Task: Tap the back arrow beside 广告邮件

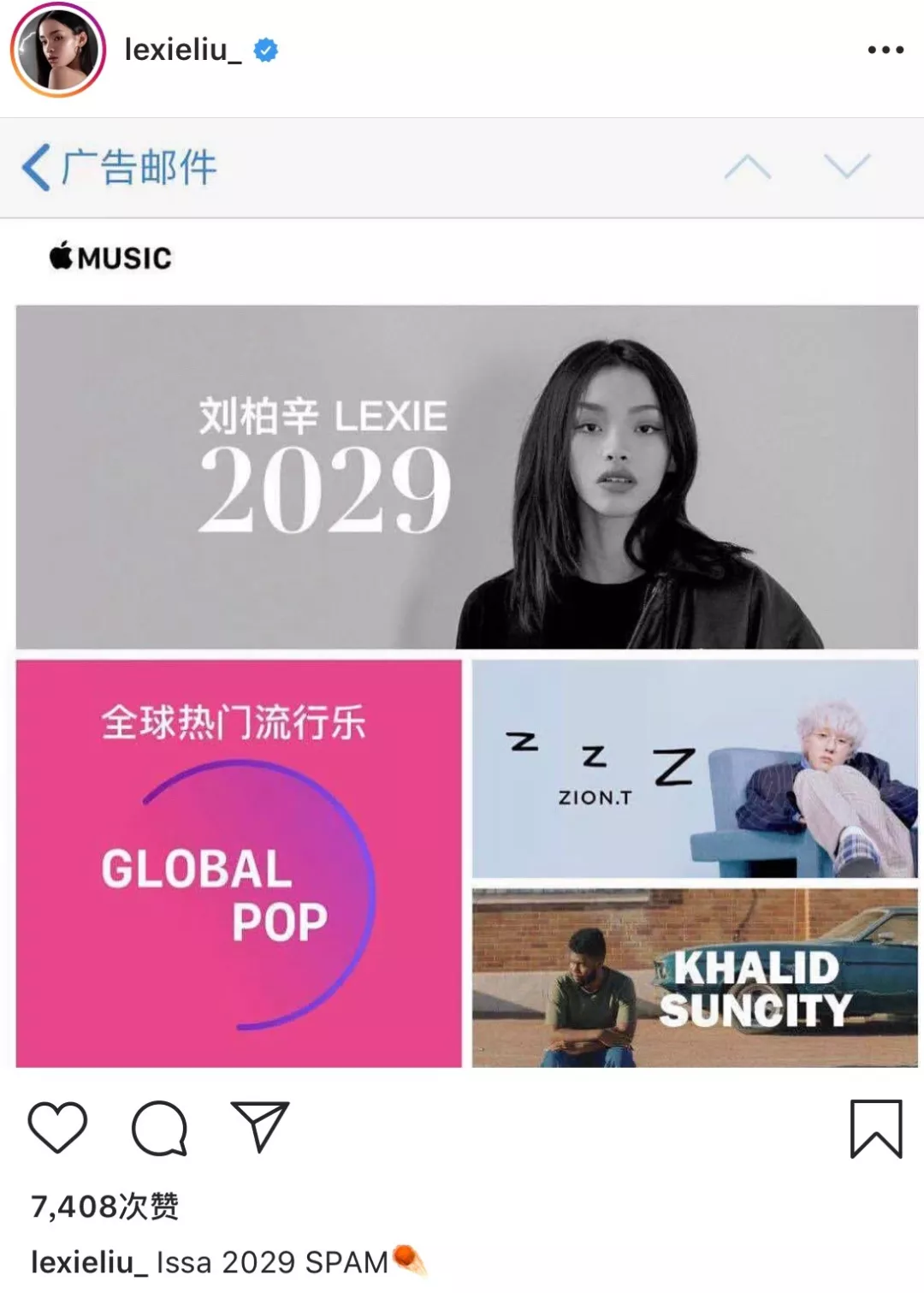Action: [x=35, y=169]
